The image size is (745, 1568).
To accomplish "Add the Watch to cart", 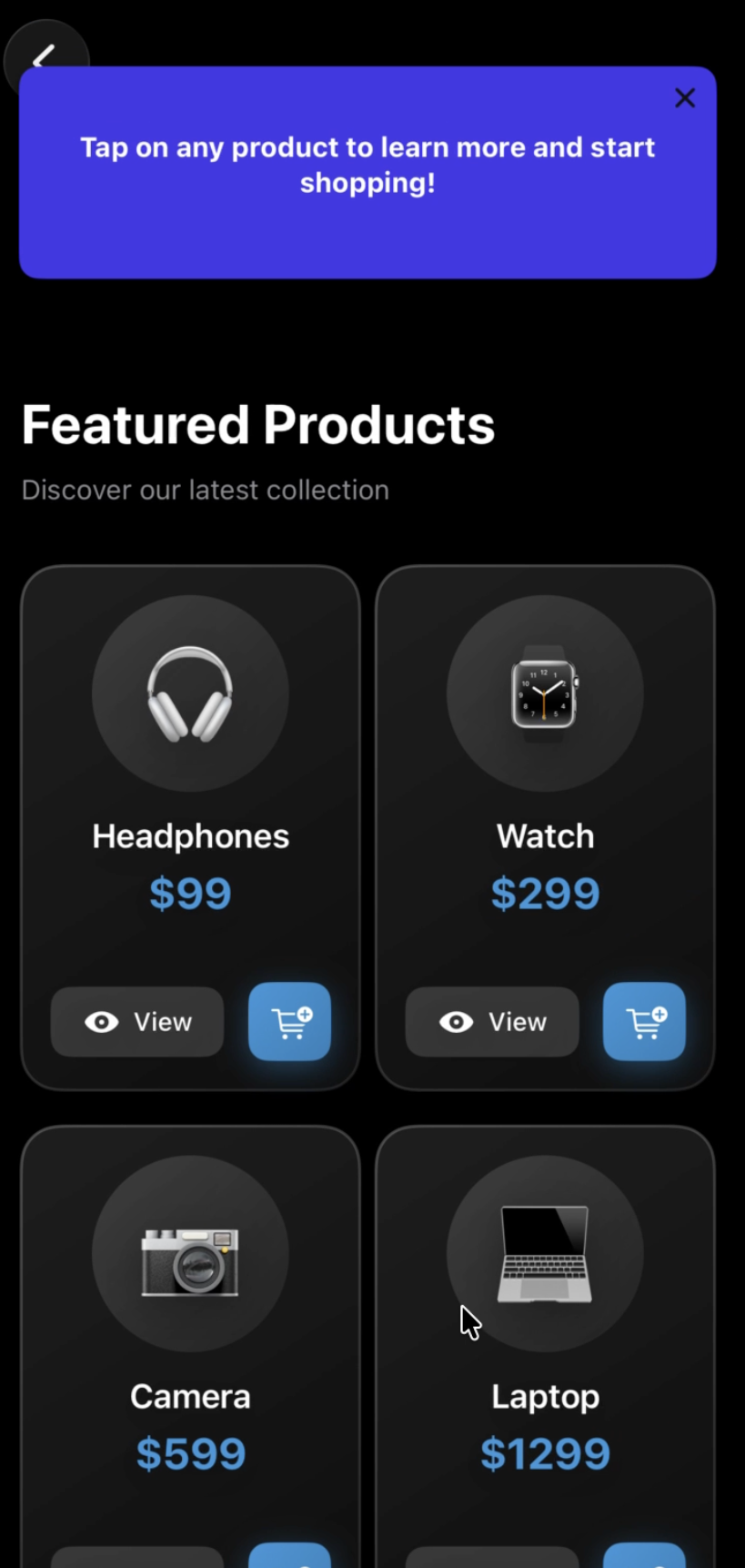I will coord(644,1022).
